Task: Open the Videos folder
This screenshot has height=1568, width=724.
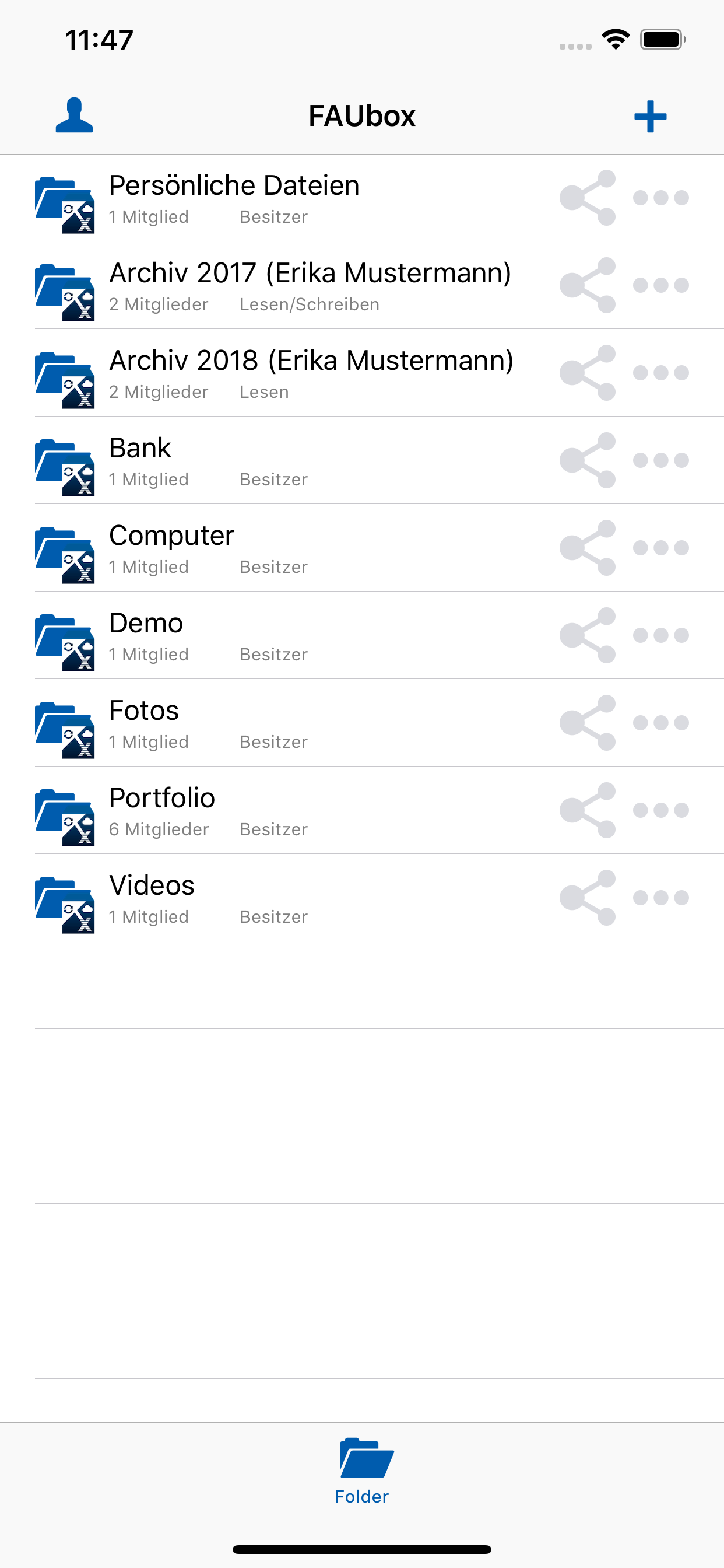Action: pyautogui.click(x=152, y=897)
